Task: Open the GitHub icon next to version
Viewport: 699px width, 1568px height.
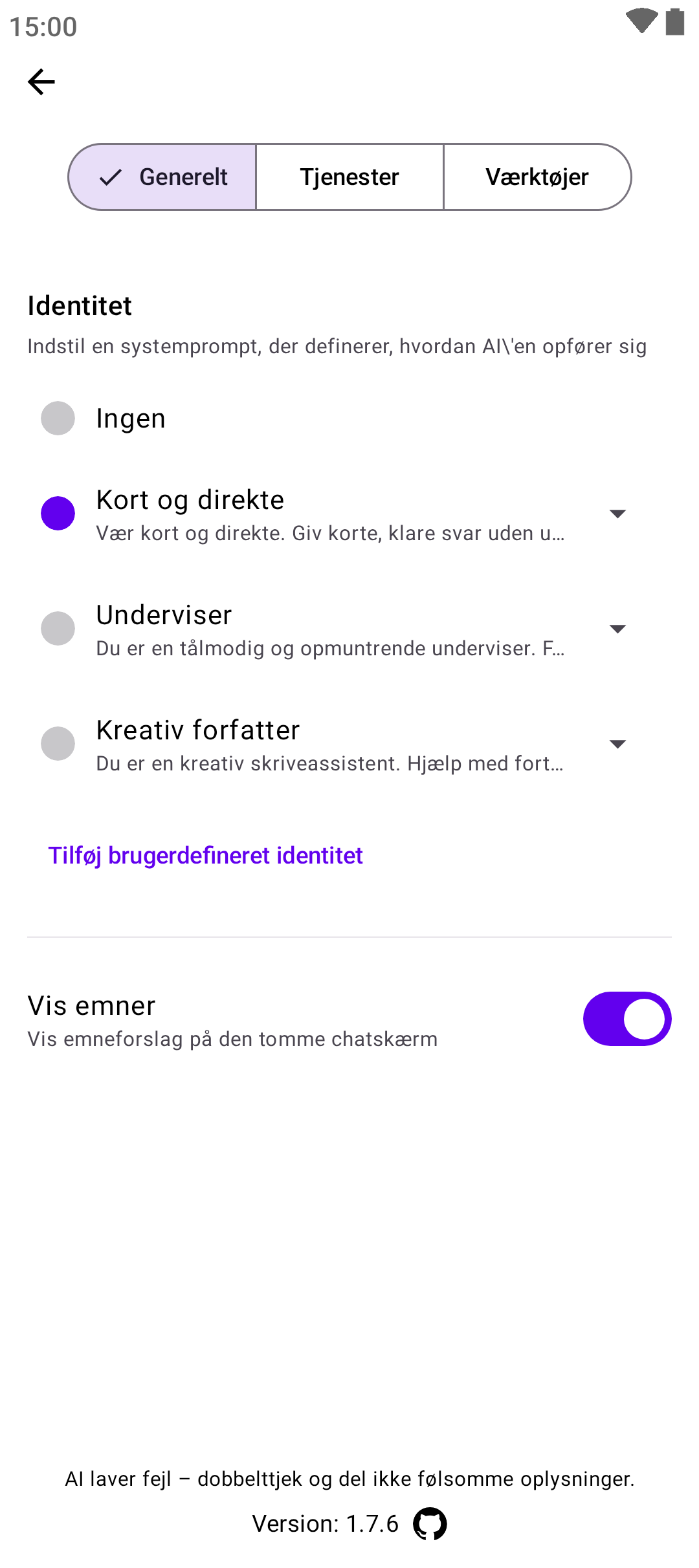Action: [x=430, y=1524]
